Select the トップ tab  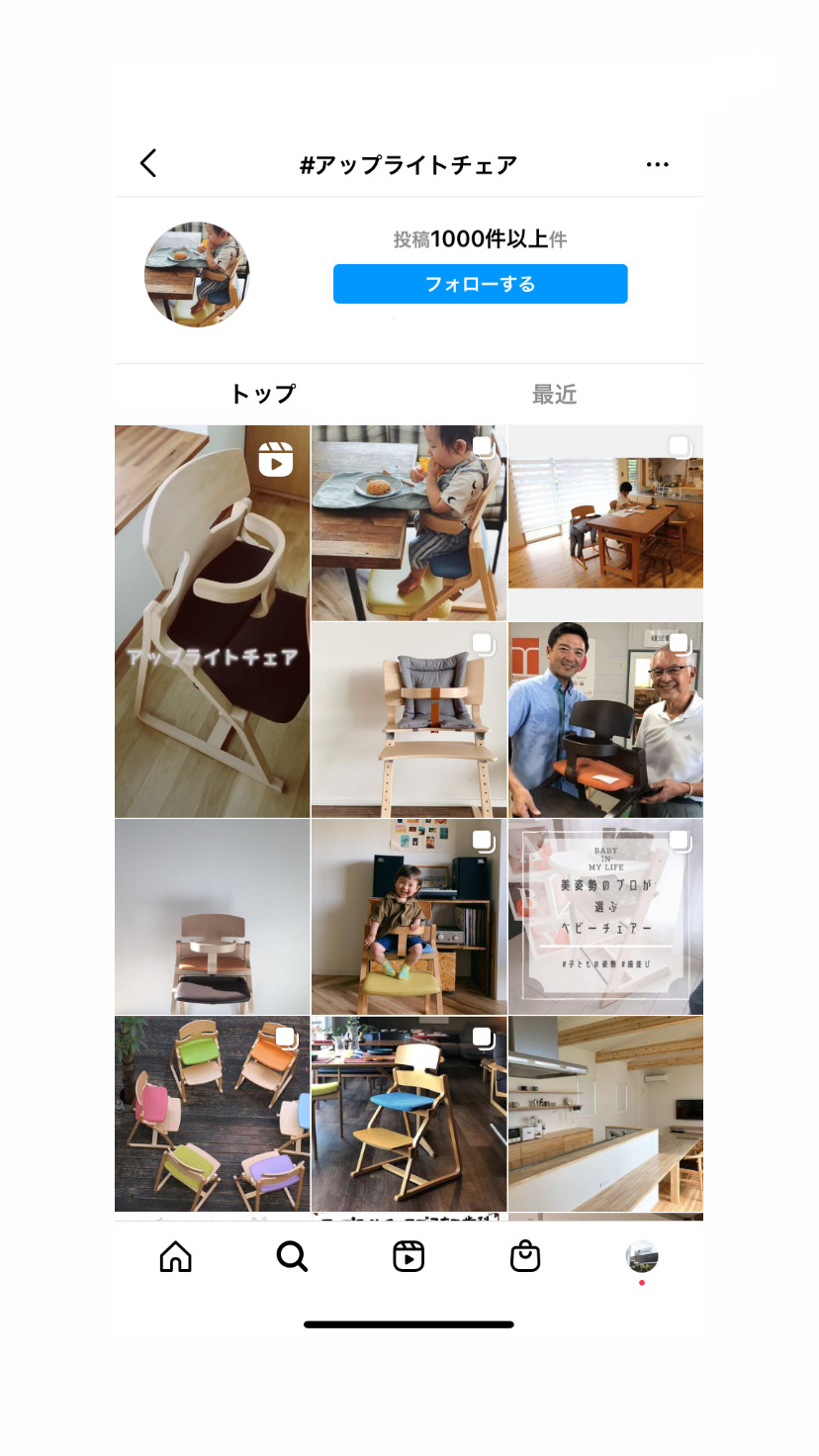[x=262, y=395]
